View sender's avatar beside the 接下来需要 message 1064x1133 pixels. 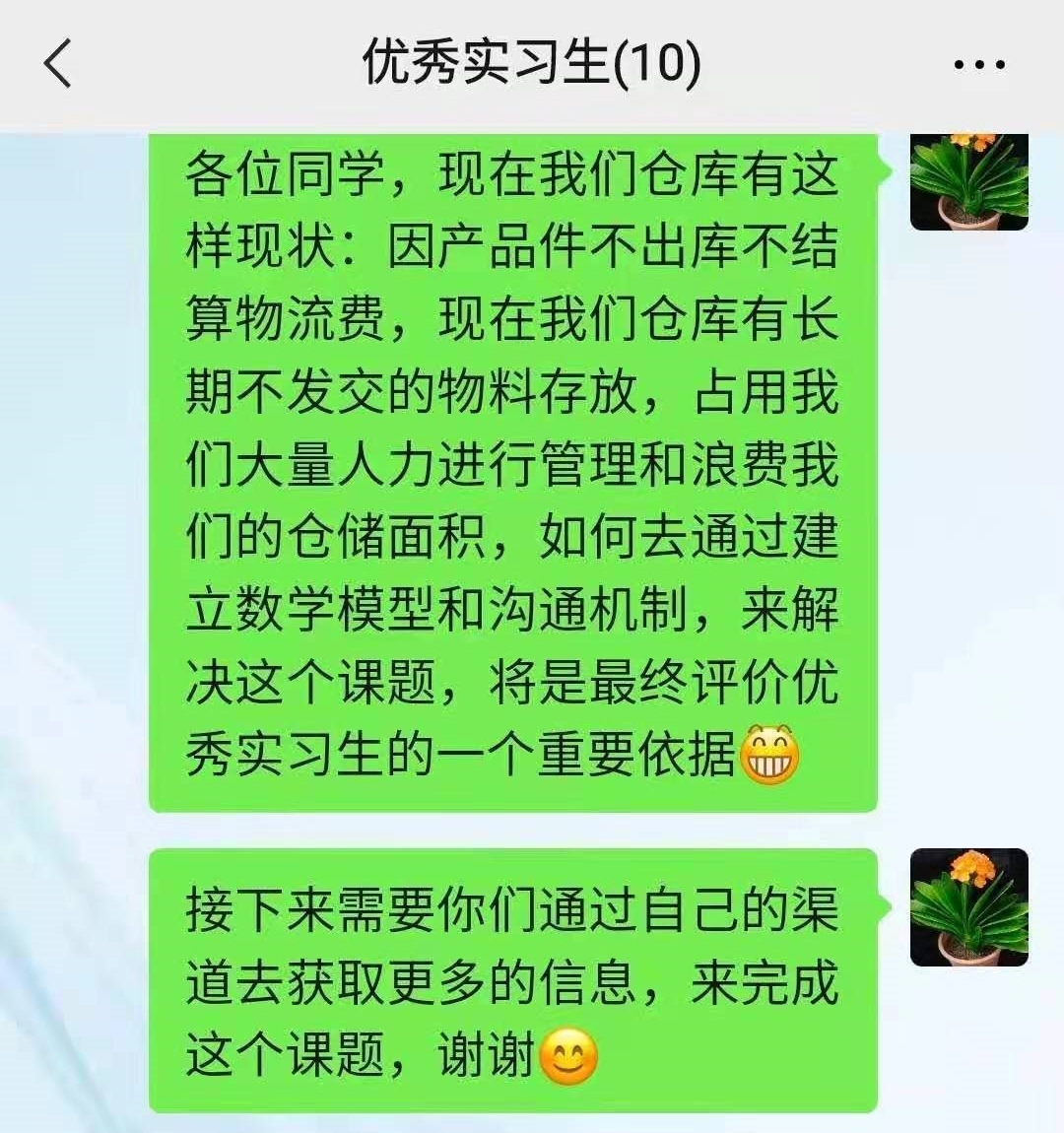coord(968,906)
